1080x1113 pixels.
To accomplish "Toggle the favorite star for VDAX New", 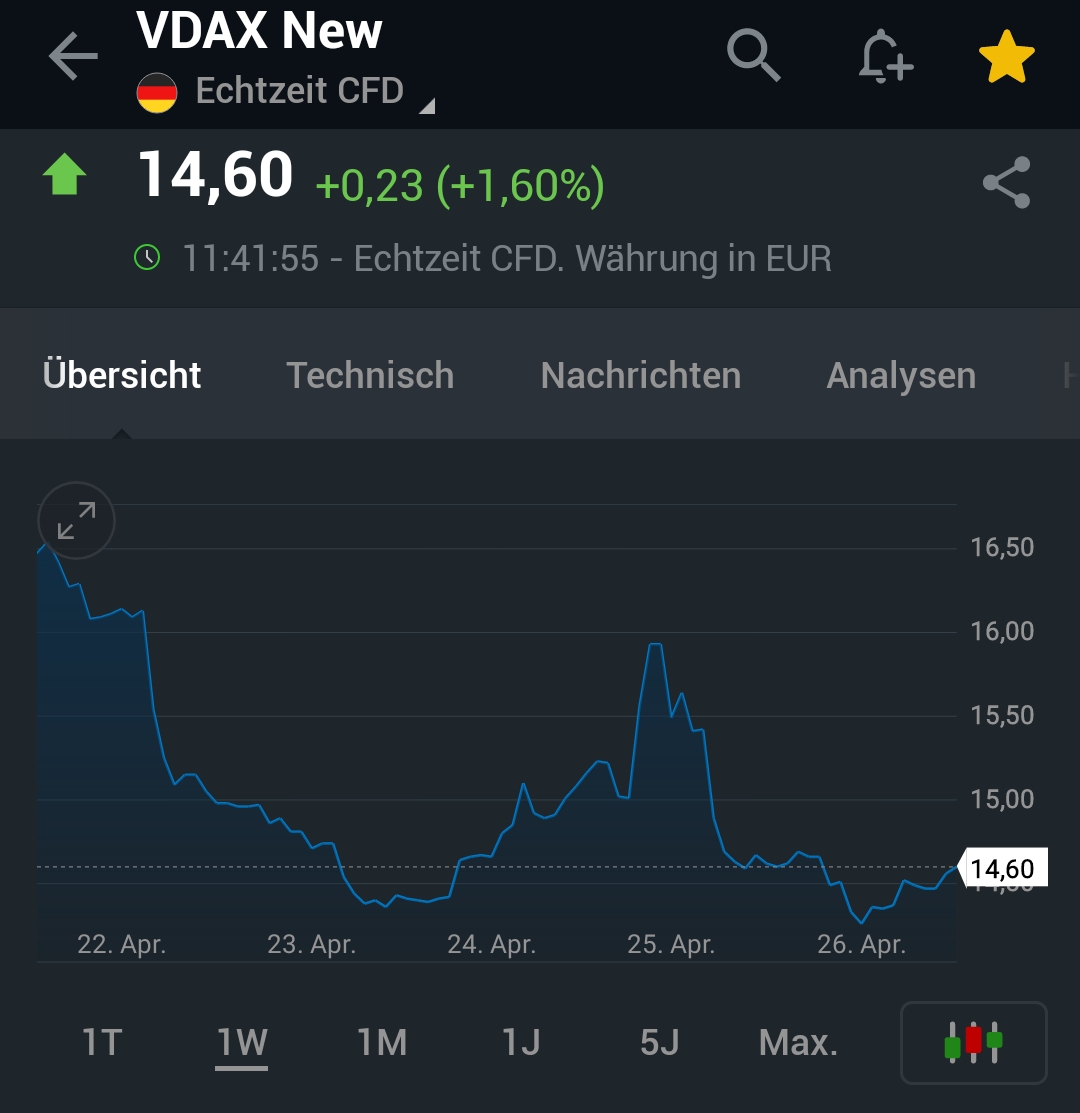I will point(1007,57).
